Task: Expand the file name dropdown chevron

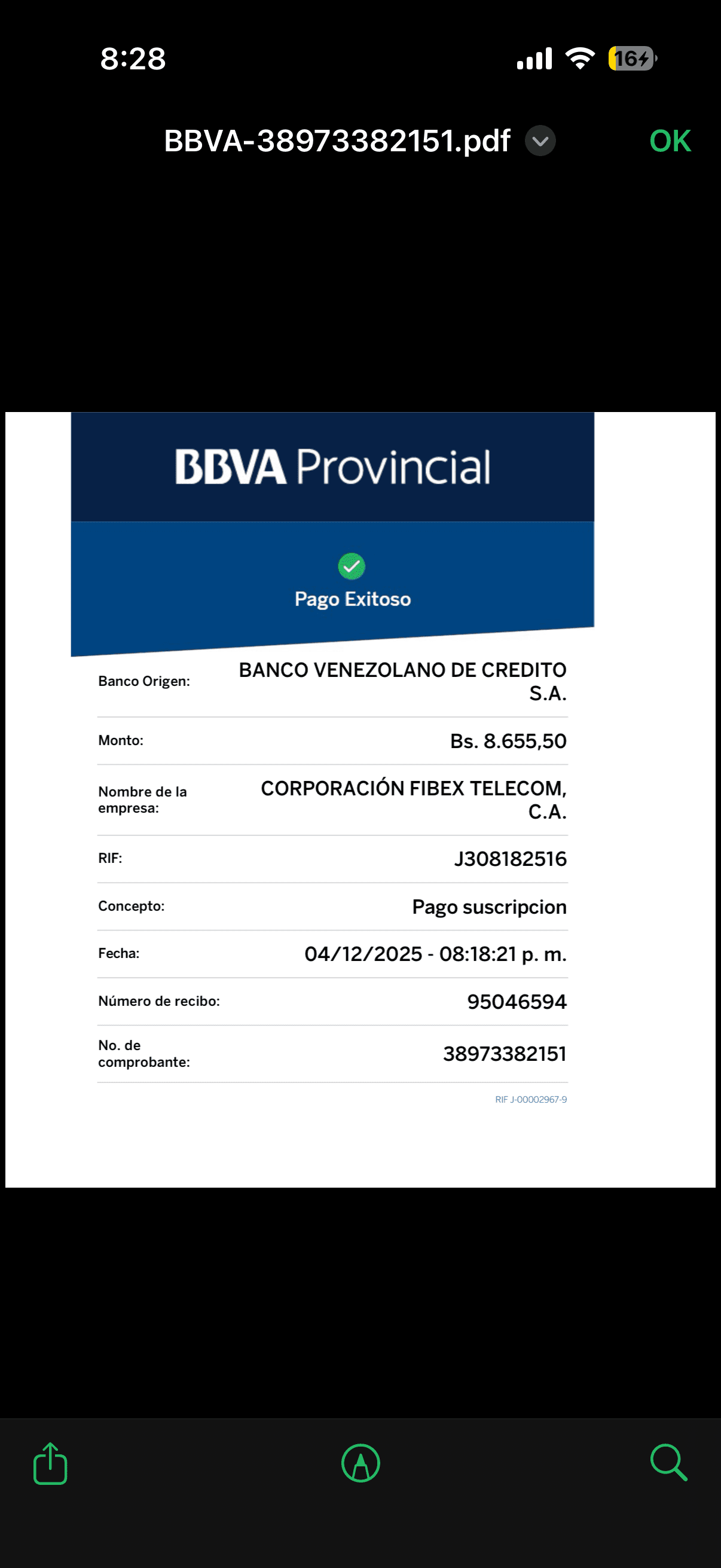Action: tap(540, 141)
